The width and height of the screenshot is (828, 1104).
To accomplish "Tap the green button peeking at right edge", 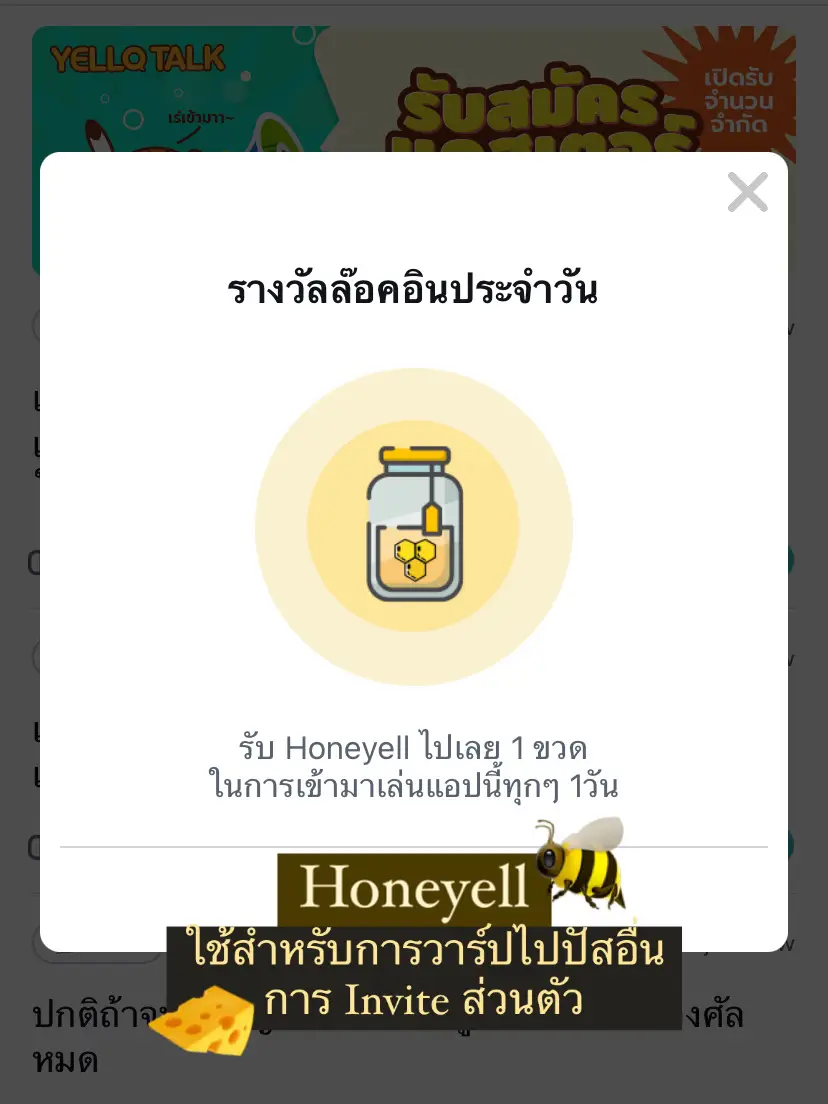I will point(790,560).
